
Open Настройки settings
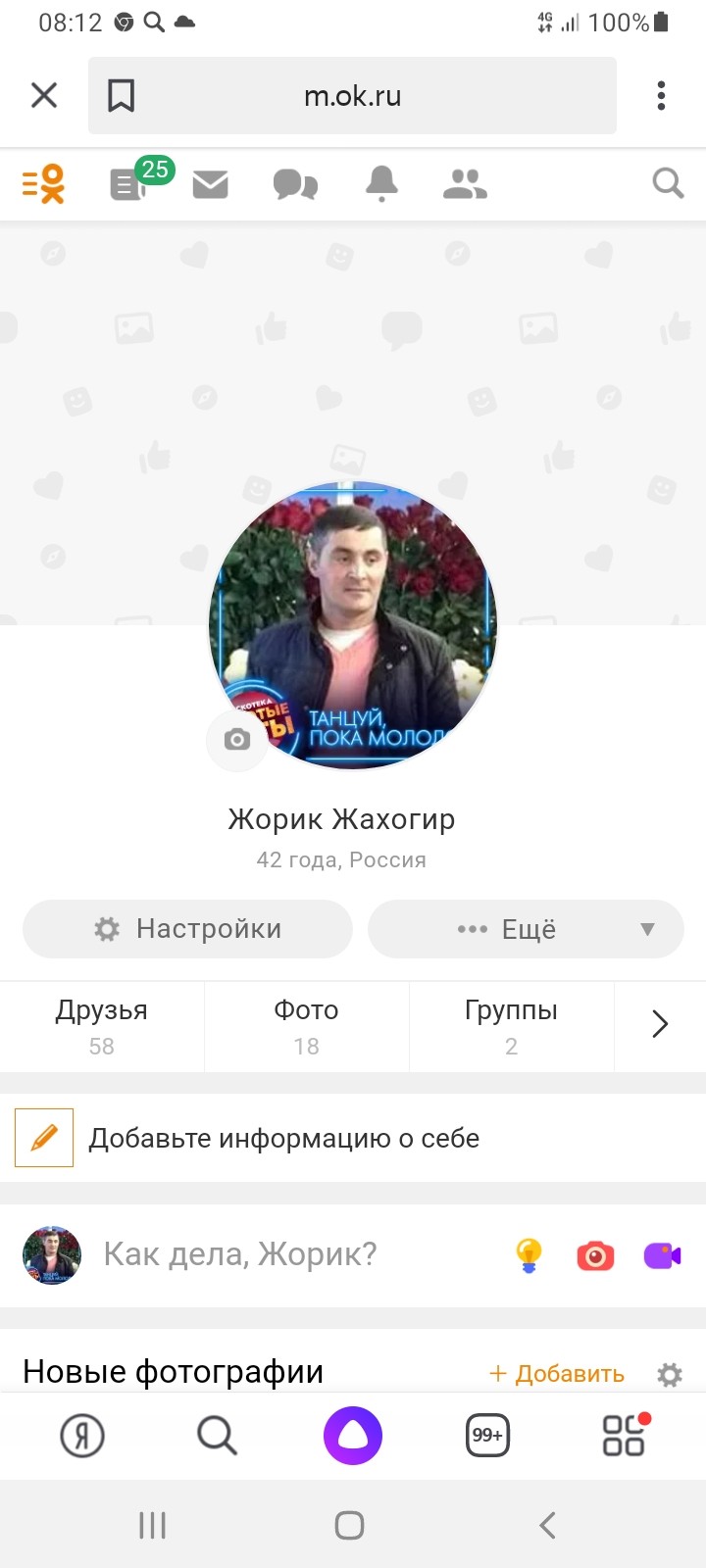point(187,929)
